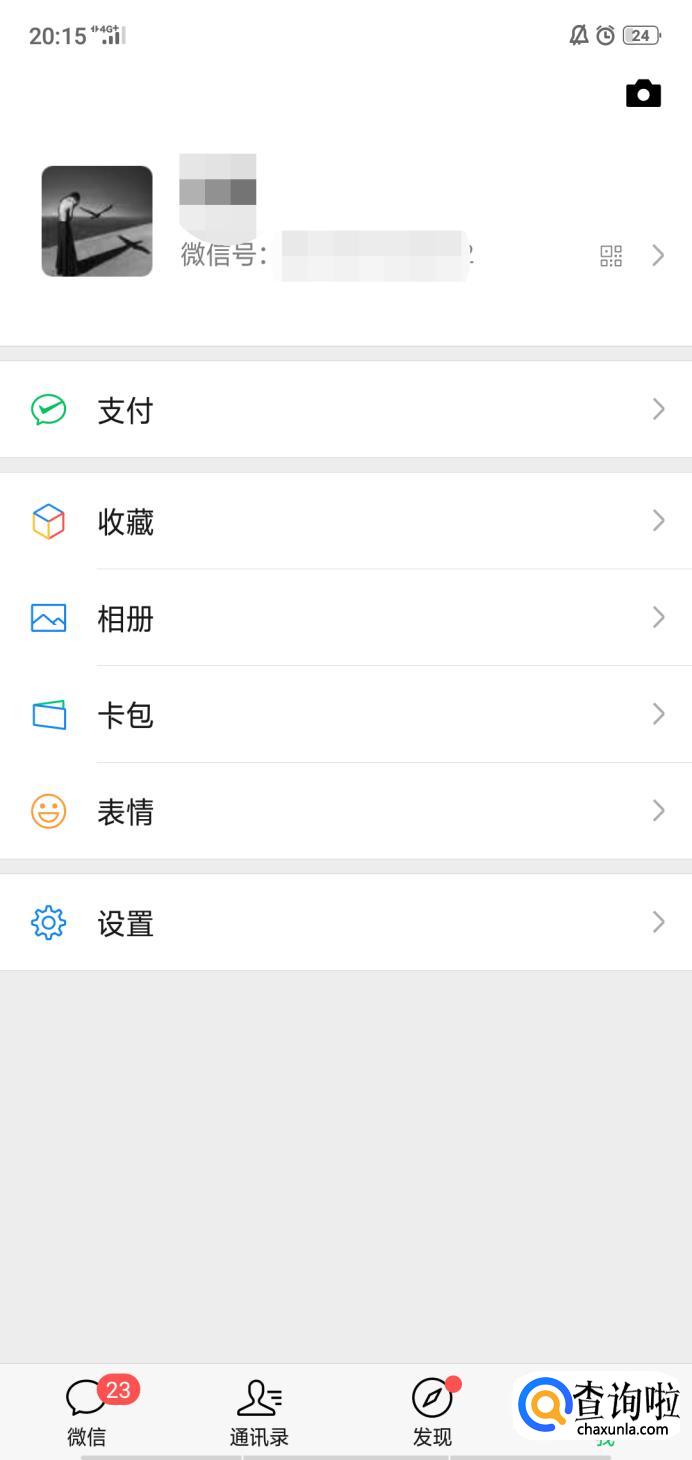The height and width of the screenshot is (1460, 692).
Task: Open 设置 settings
Action: [346, 922]
